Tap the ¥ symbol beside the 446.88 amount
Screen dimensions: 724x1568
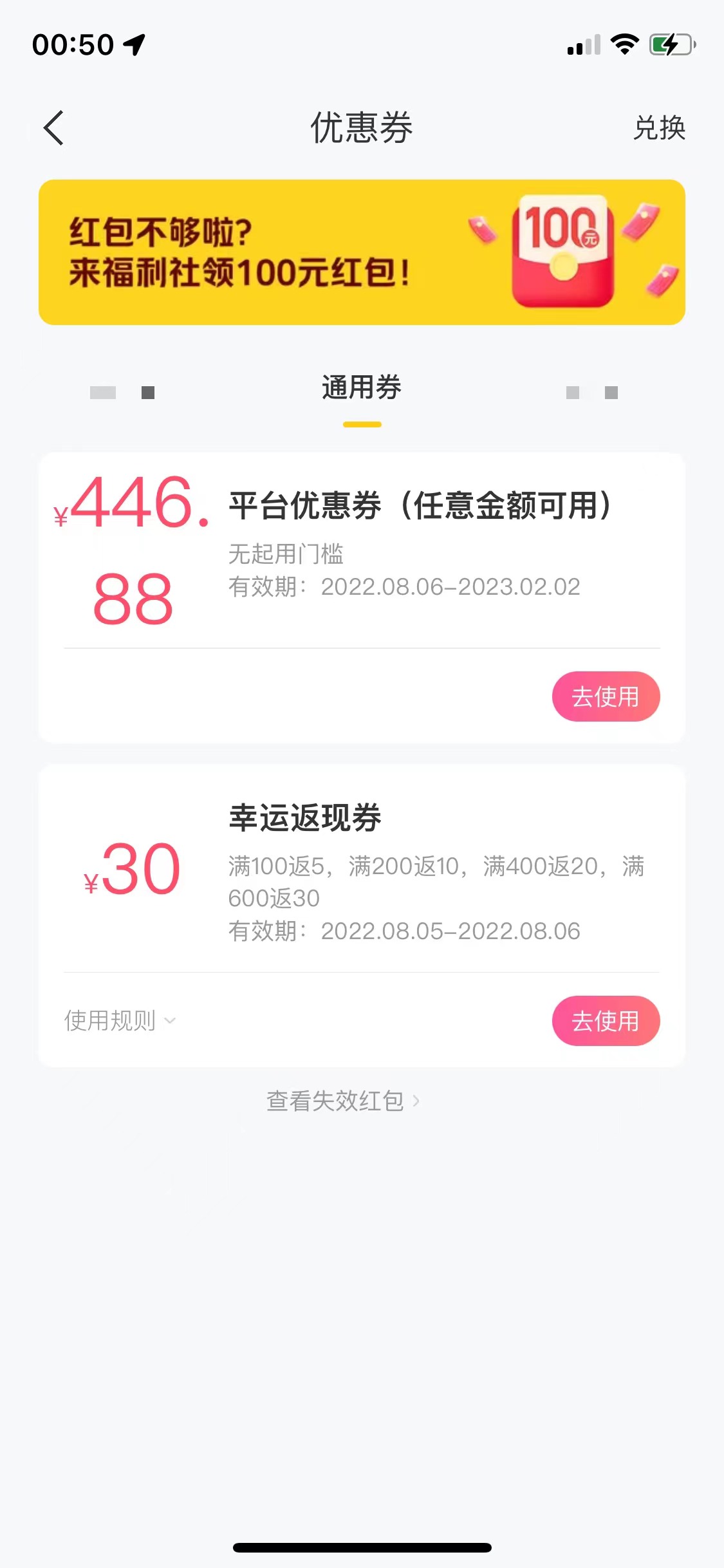pyautogui.click(x=62, y=512)
